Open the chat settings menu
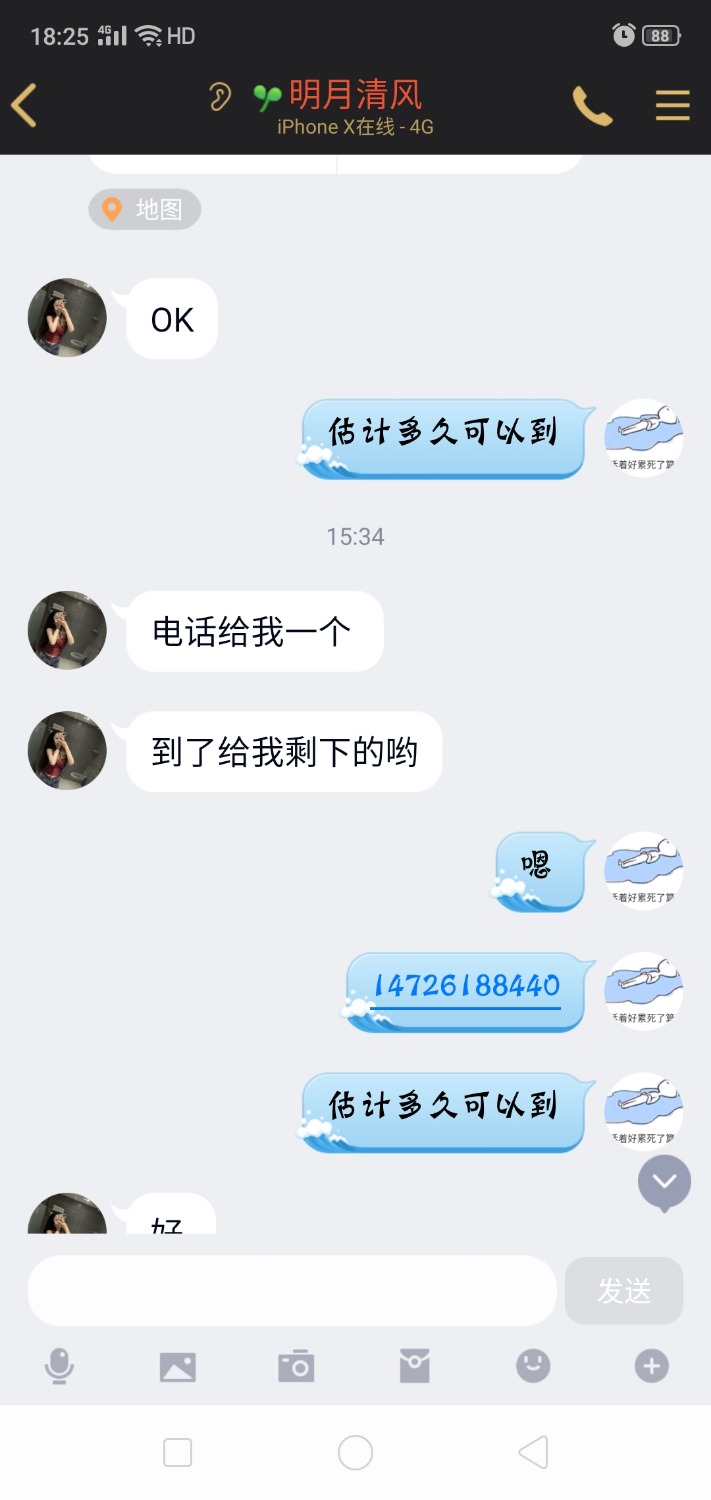 tap(672, 105)
